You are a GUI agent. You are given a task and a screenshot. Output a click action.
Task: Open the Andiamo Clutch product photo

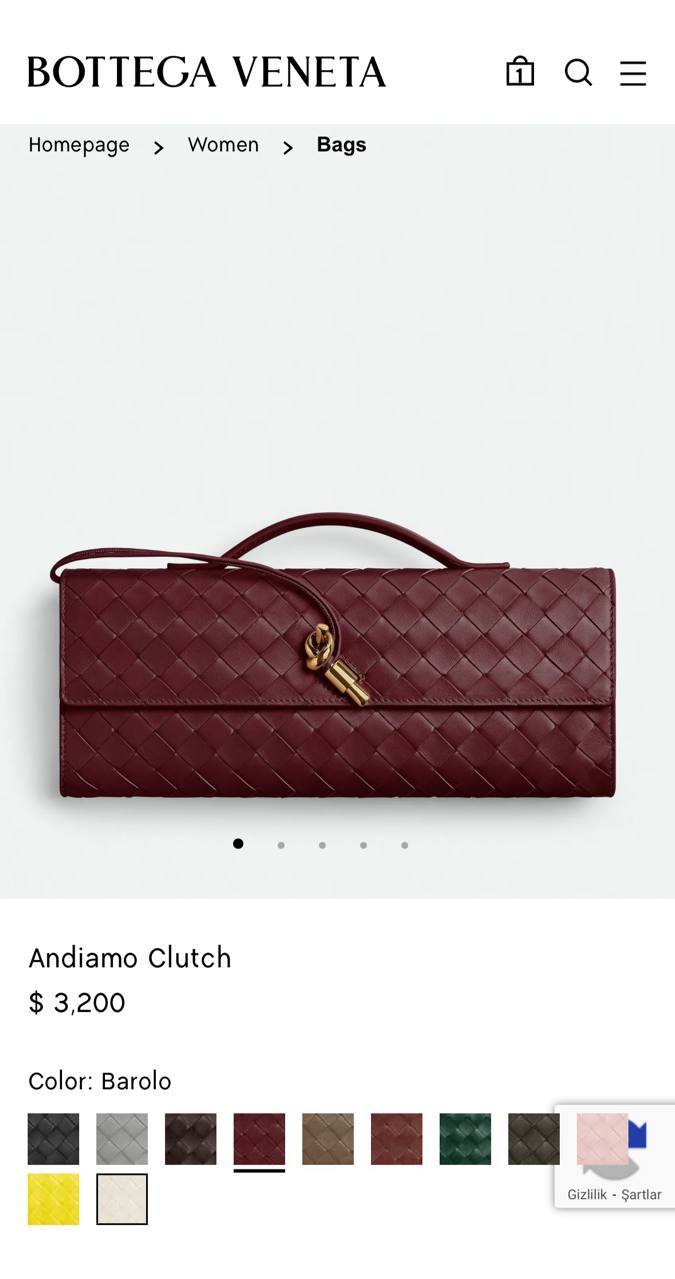click(x=335, y=660)
